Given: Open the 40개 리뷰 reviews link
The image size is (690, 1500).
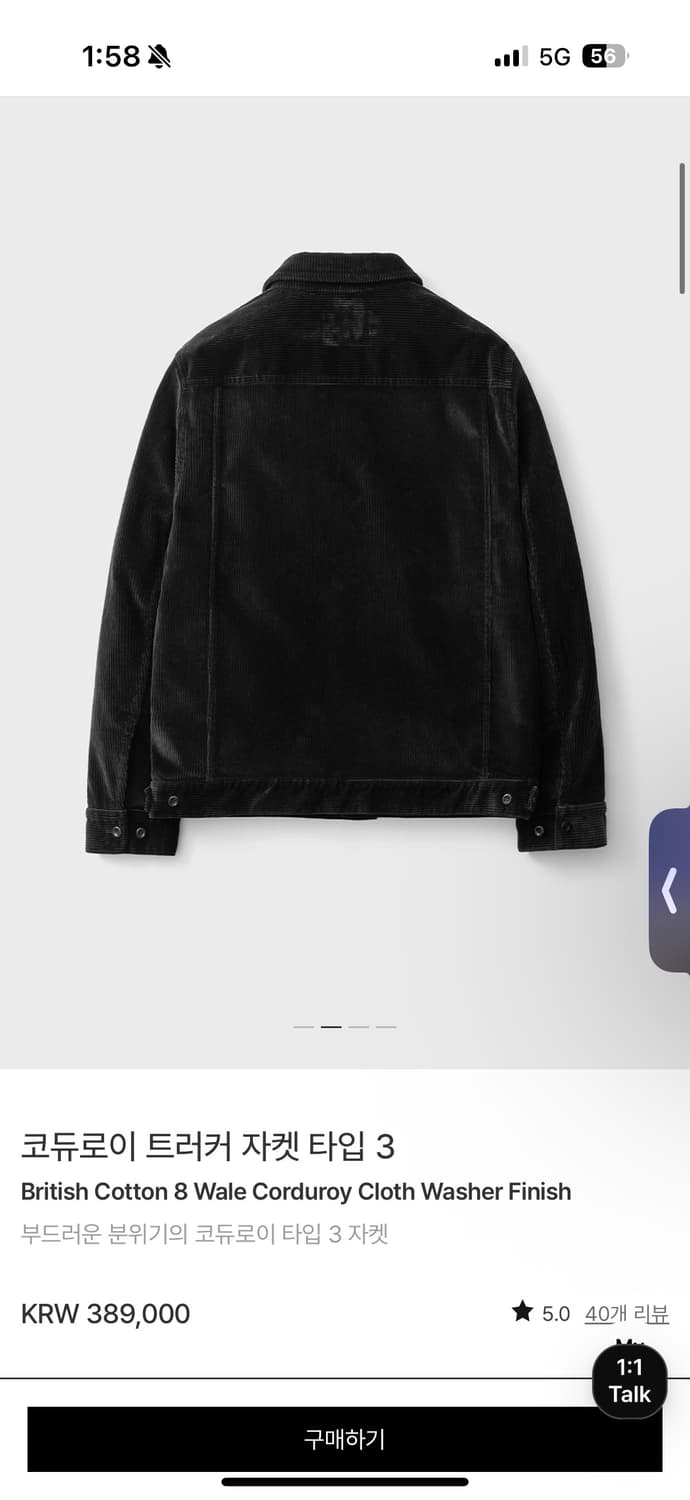Looking at the screenshot, I should click(x=626, y=1314).
